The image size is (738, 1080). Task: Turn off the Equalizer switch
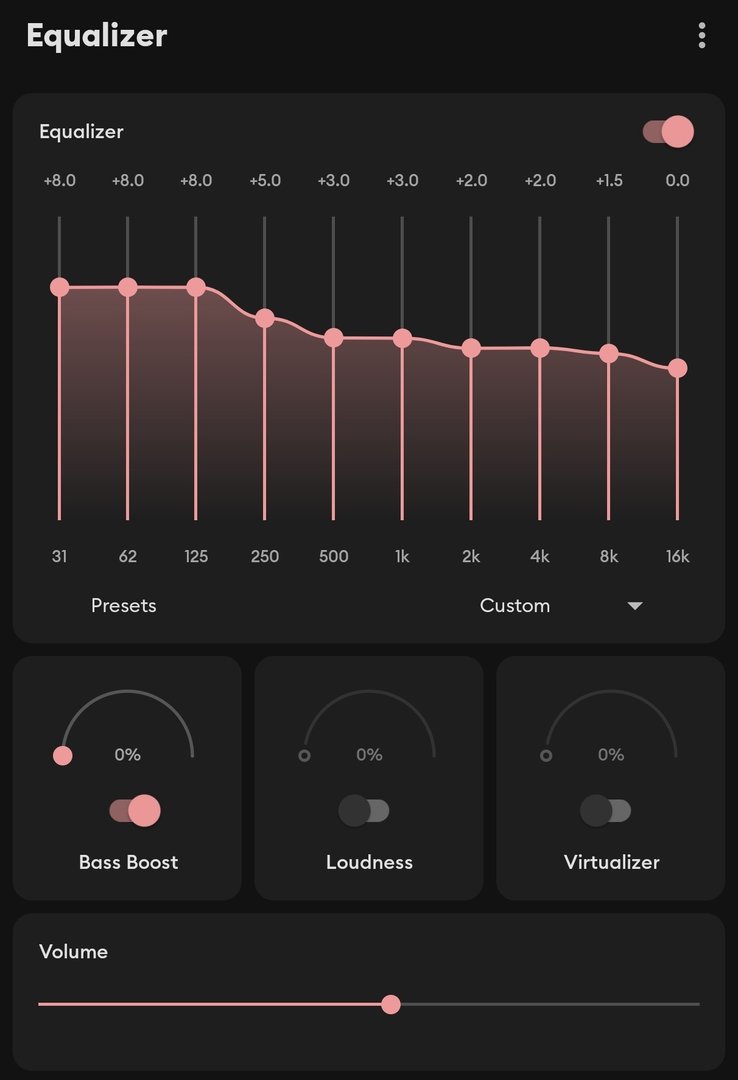point(668,132)
